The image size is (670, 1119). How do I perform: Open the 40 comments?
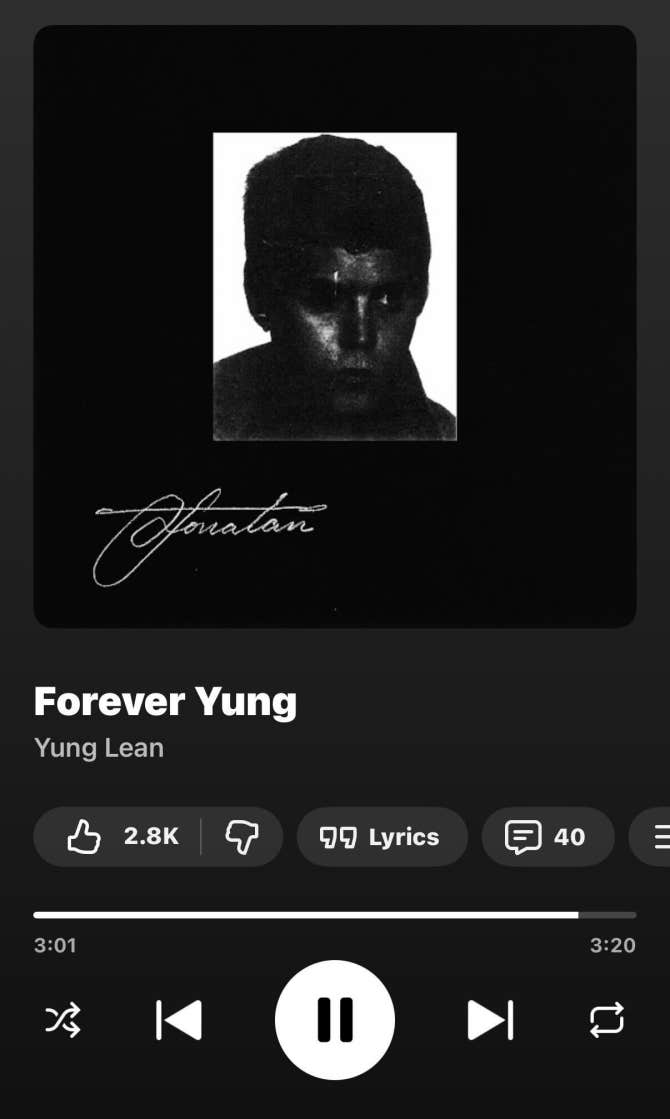pos(547,837)
